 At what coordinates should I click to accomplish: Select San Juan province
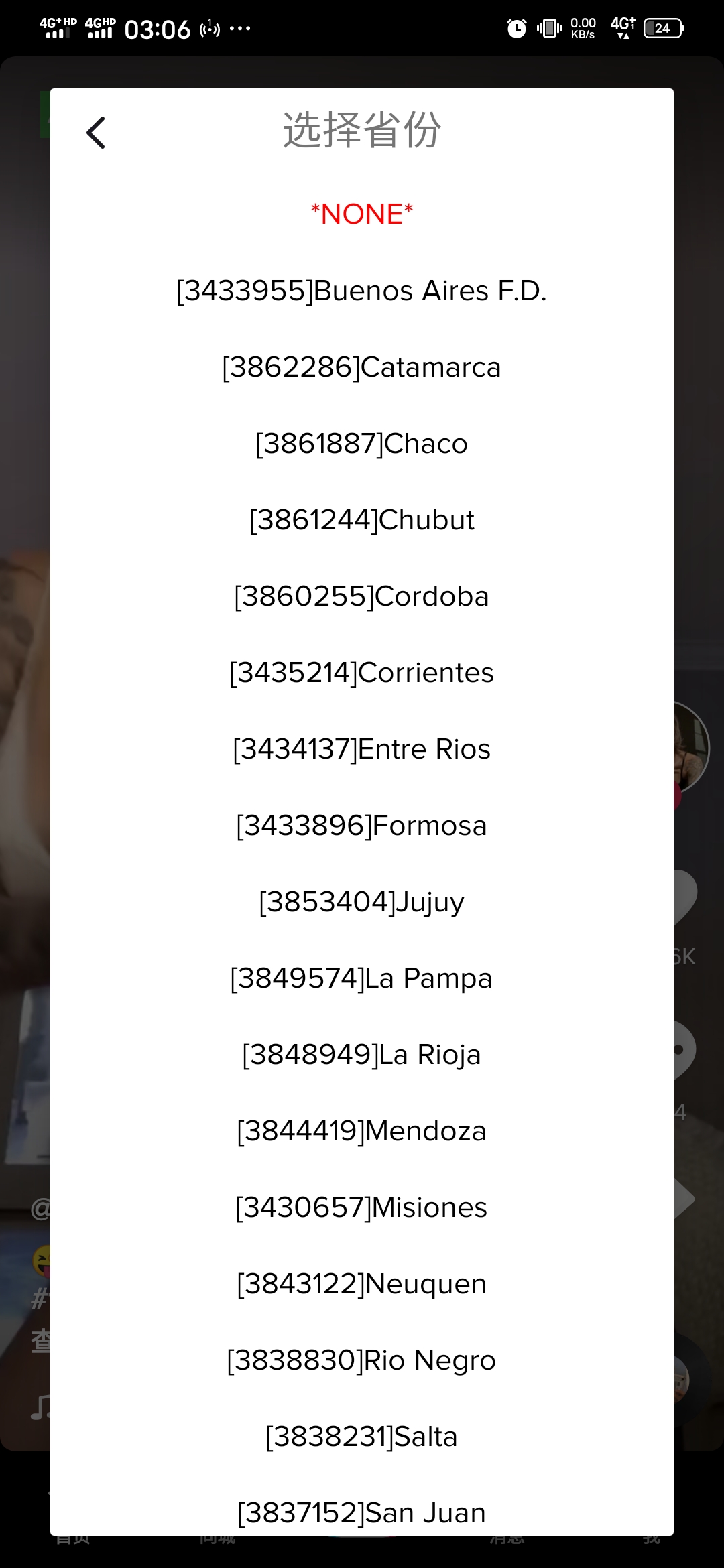point(362,1513)
